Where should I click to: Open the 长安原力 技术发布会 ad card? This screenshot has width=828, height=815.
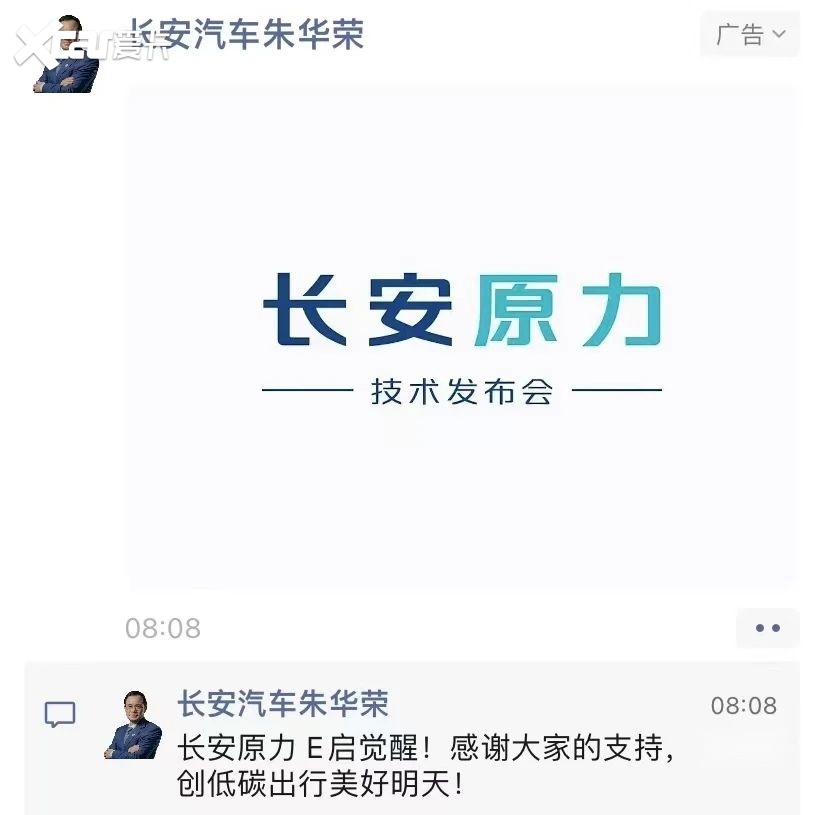(x=462, y=338)
